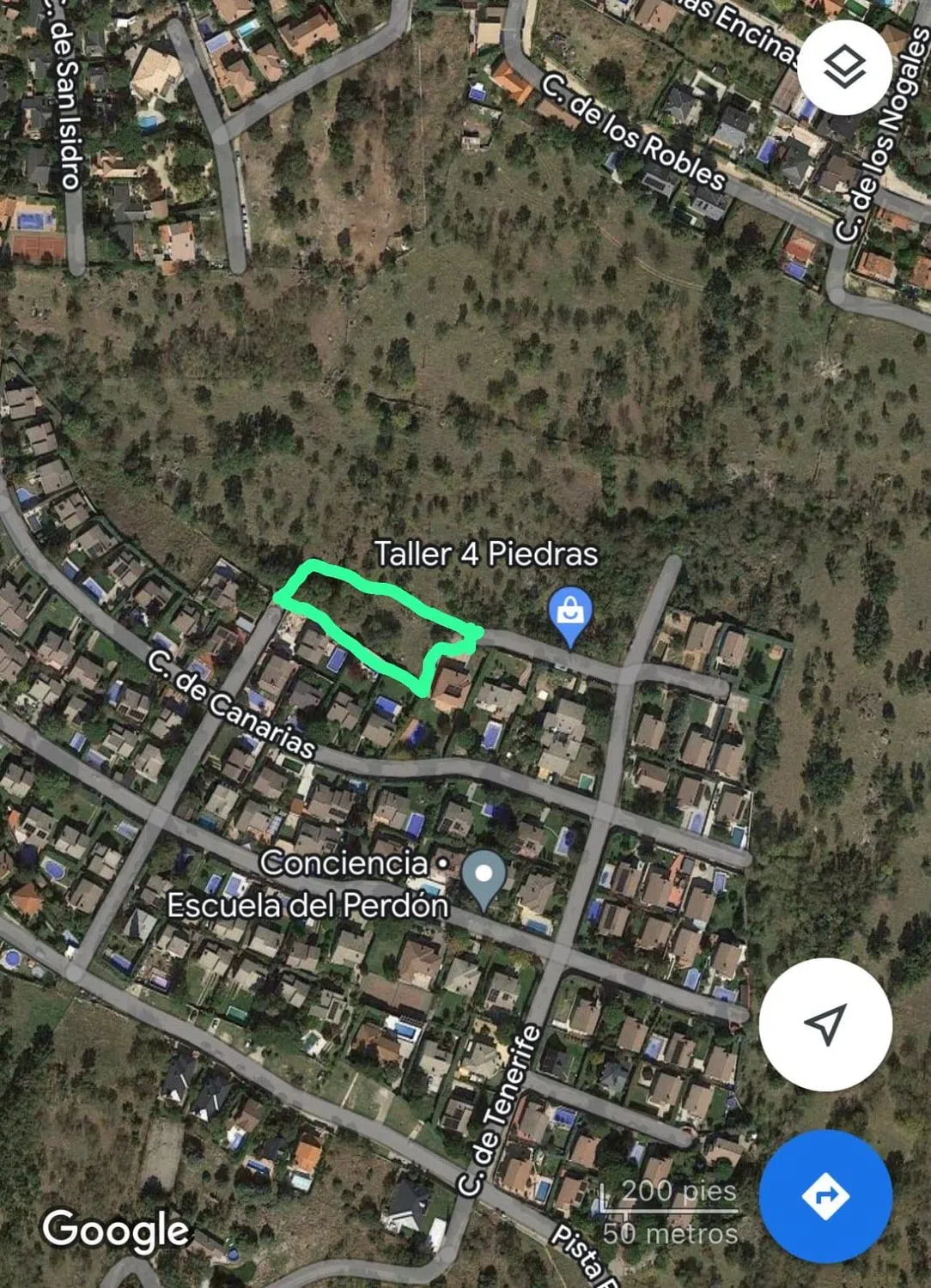The height and width of the screenshot is (1288, 931).
Task: Open the map layers selector
Action: [844, 68]
